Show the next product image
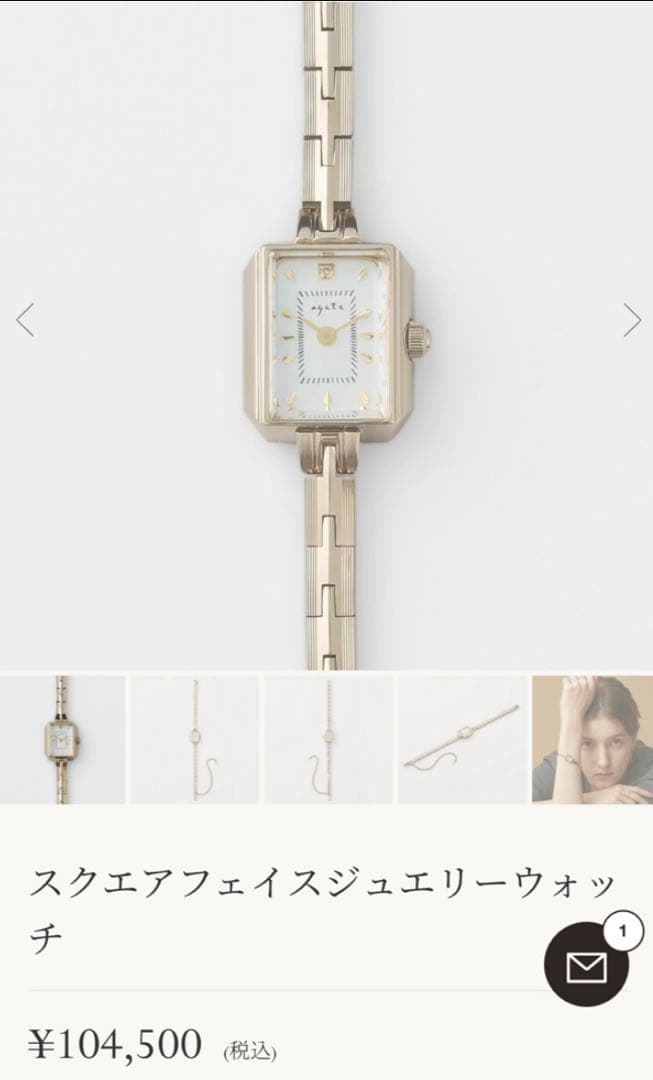The height and width of the screenshot is (1080, 653). click(x=631, y=320)
